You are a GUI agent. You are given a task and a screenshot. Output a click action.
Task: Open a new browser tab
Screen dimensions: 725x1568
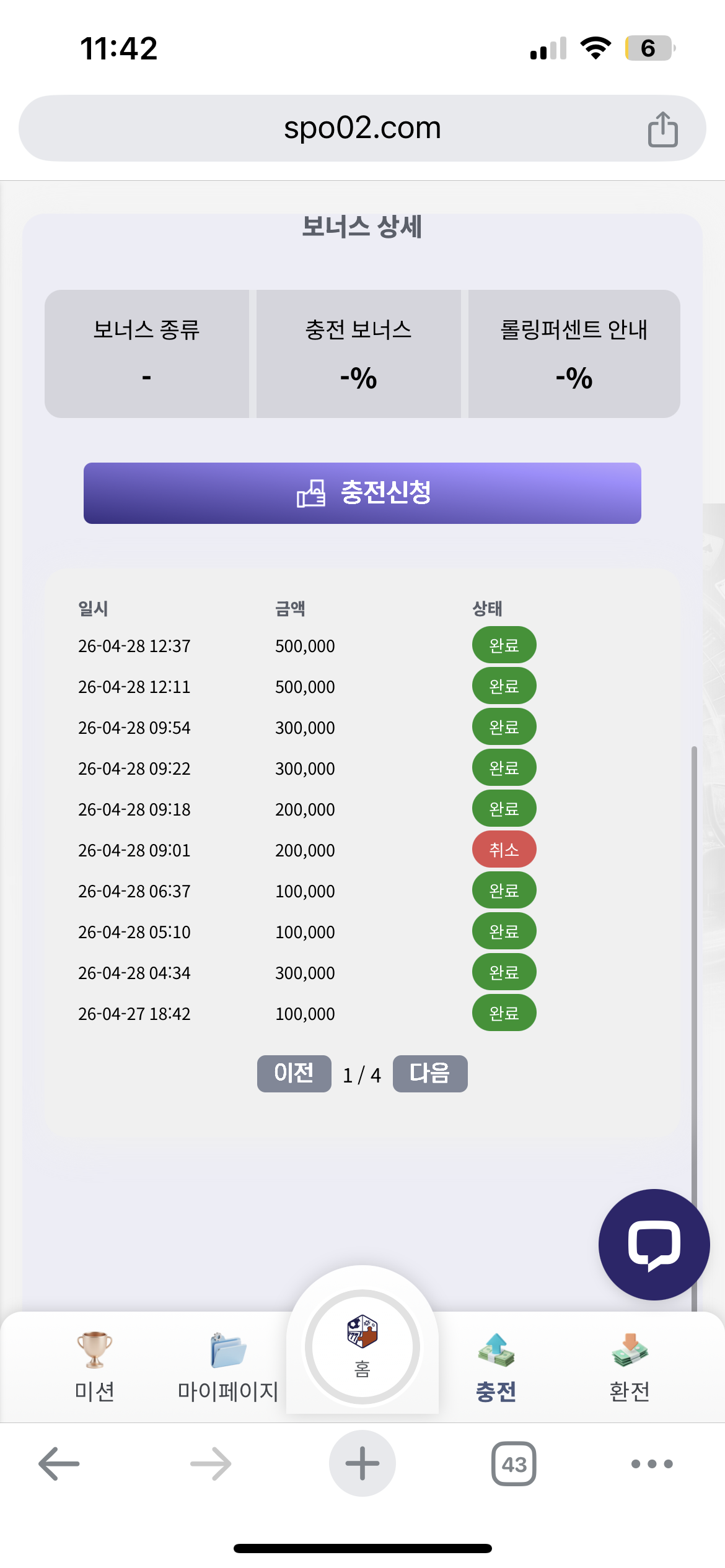pos(362,1464)
